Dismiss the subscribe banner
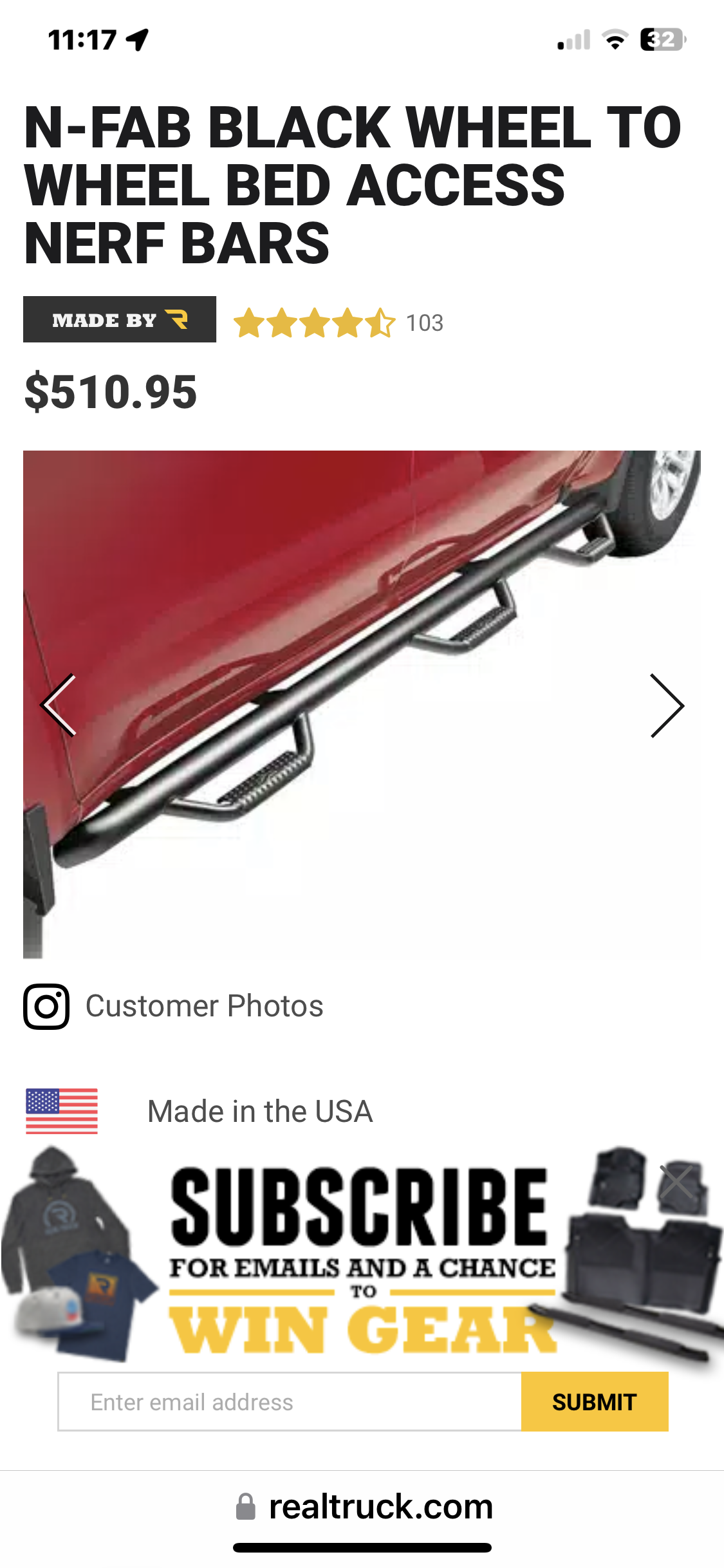This screenshot has height=1568, width=724. (x=676, y=1181)
